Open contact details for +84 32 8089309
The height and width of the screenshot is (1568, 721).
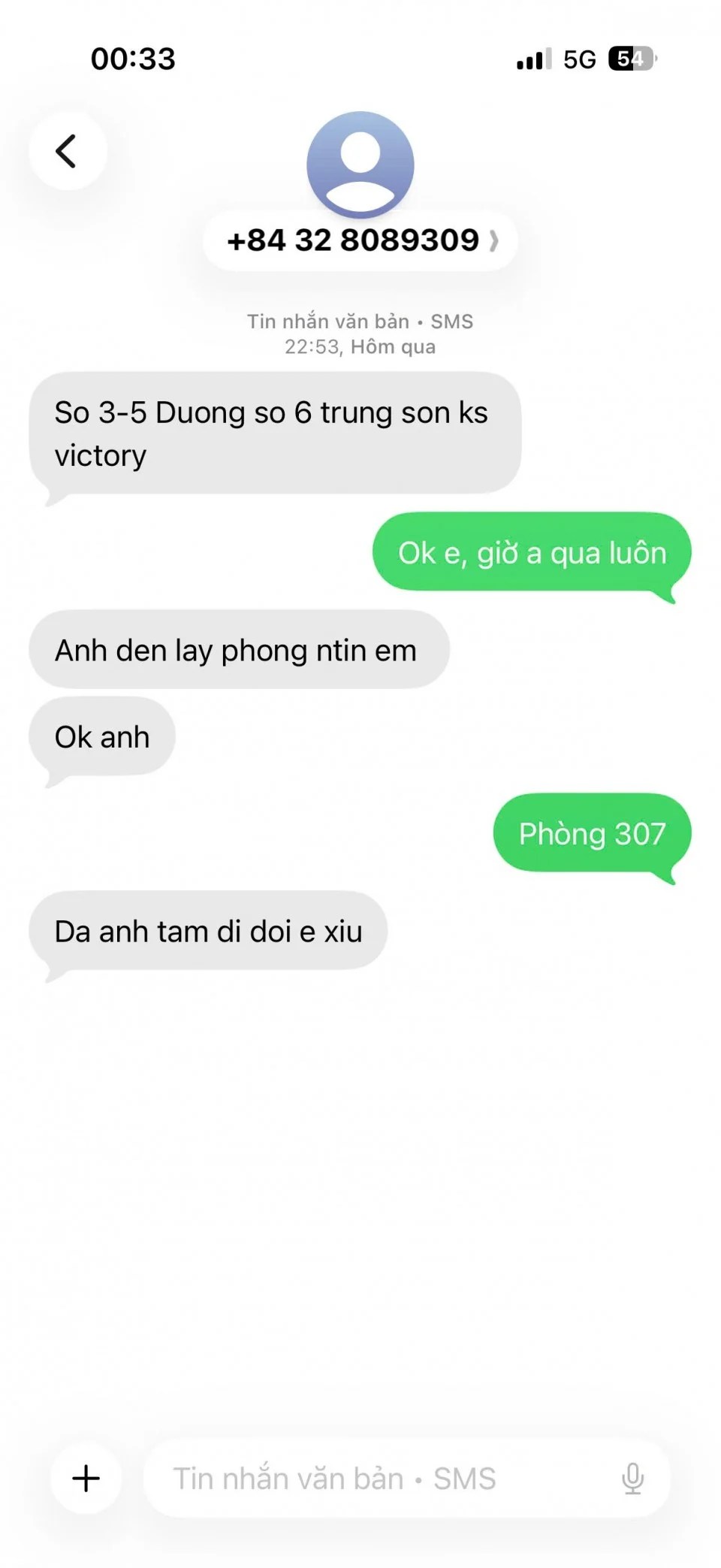pos(360,241)
